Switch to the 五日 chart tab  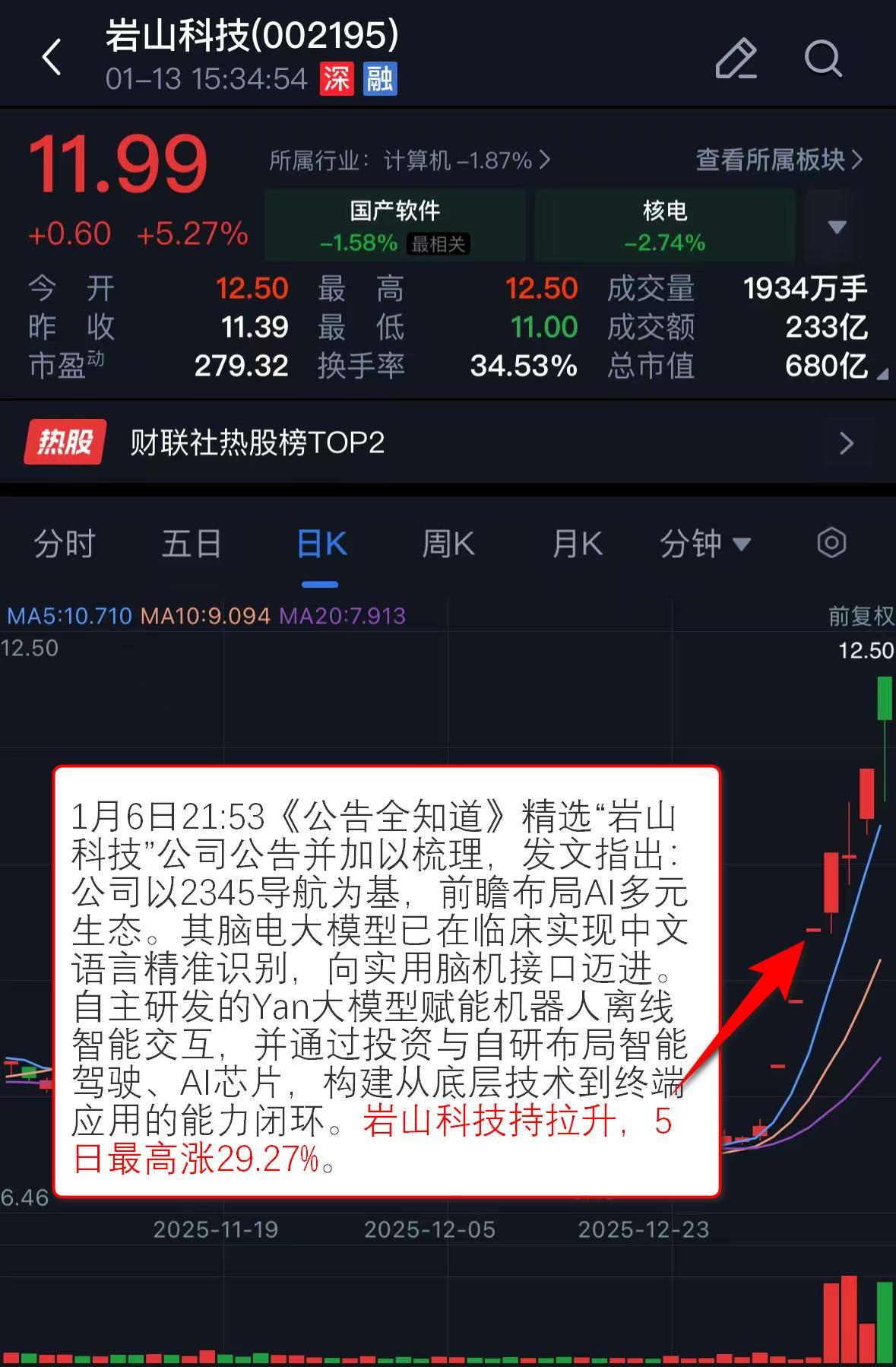[192, 544]
